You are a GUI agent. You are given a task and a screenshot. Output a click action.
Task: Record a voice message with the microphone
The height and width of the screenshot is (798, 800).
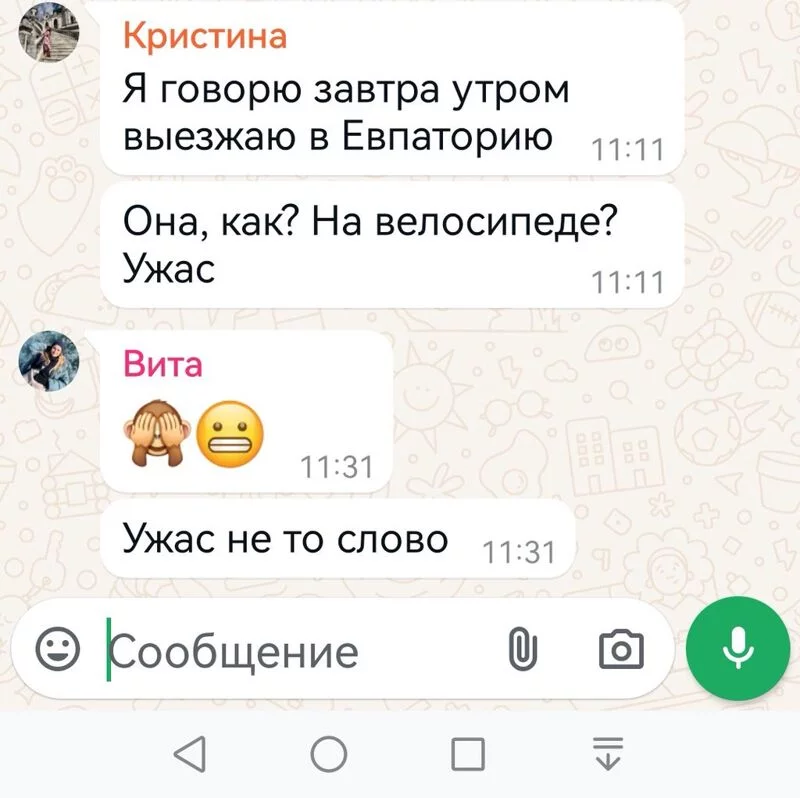pos(738,650)
